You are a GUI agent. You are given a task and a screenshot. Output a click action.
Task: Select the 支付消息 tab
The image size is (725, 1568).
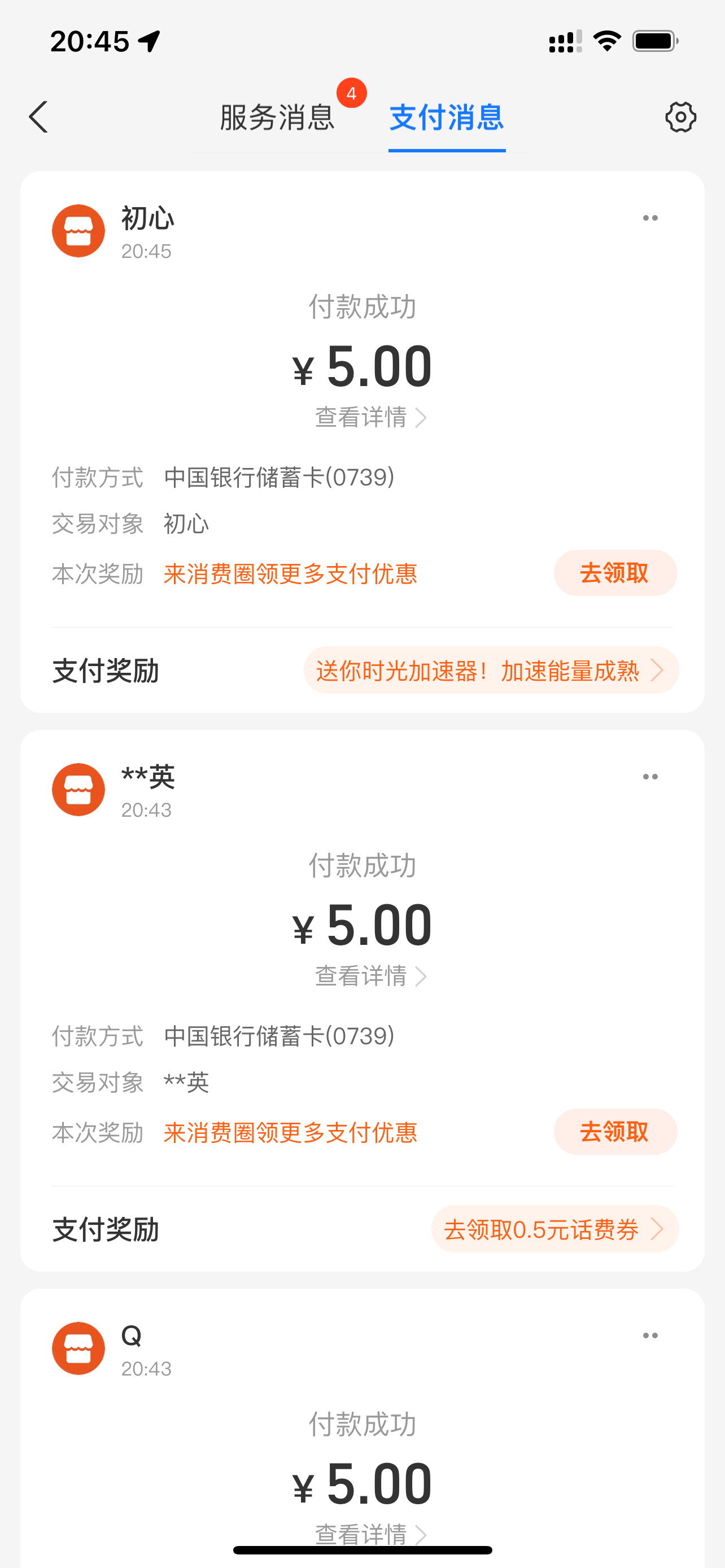pos(447,117)
